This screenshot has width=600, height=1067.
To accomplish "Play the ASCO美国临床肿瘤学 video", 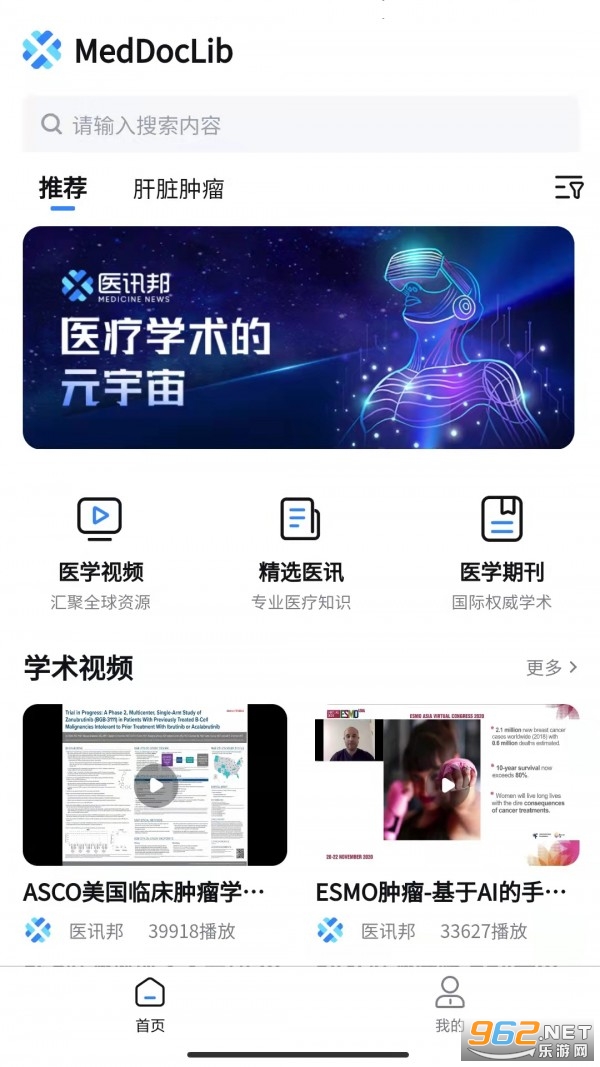I will click(x=155, y=785).
